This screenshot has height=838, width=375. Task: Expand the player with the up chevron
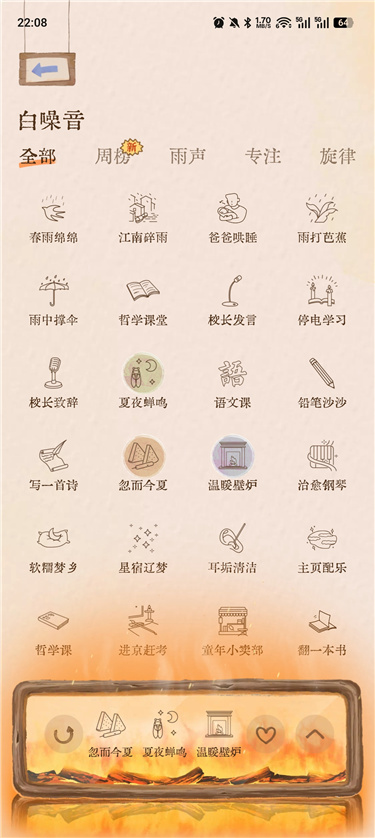click(315, 734)
